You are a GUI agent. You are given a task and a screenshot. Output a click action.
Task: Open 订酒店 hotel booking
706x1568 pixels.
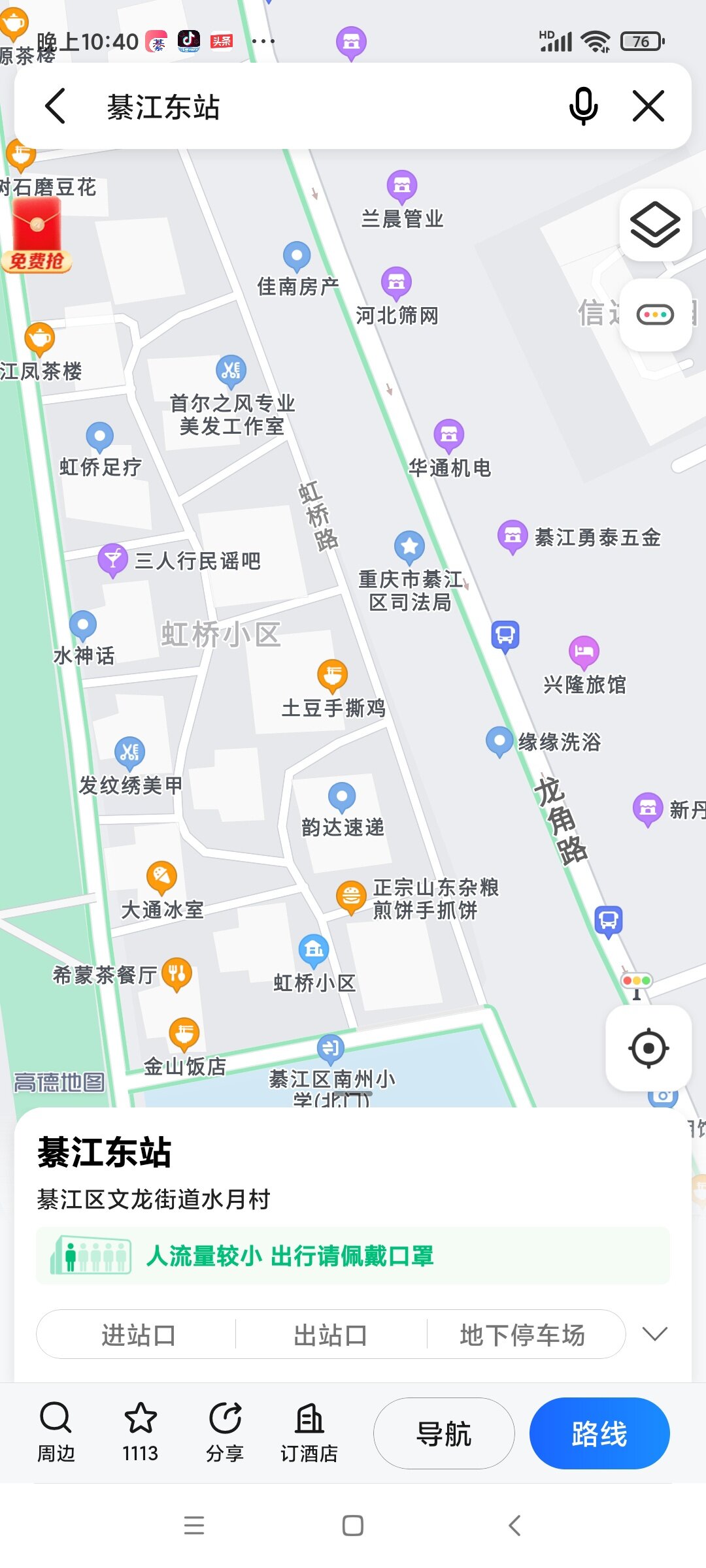309,1432
